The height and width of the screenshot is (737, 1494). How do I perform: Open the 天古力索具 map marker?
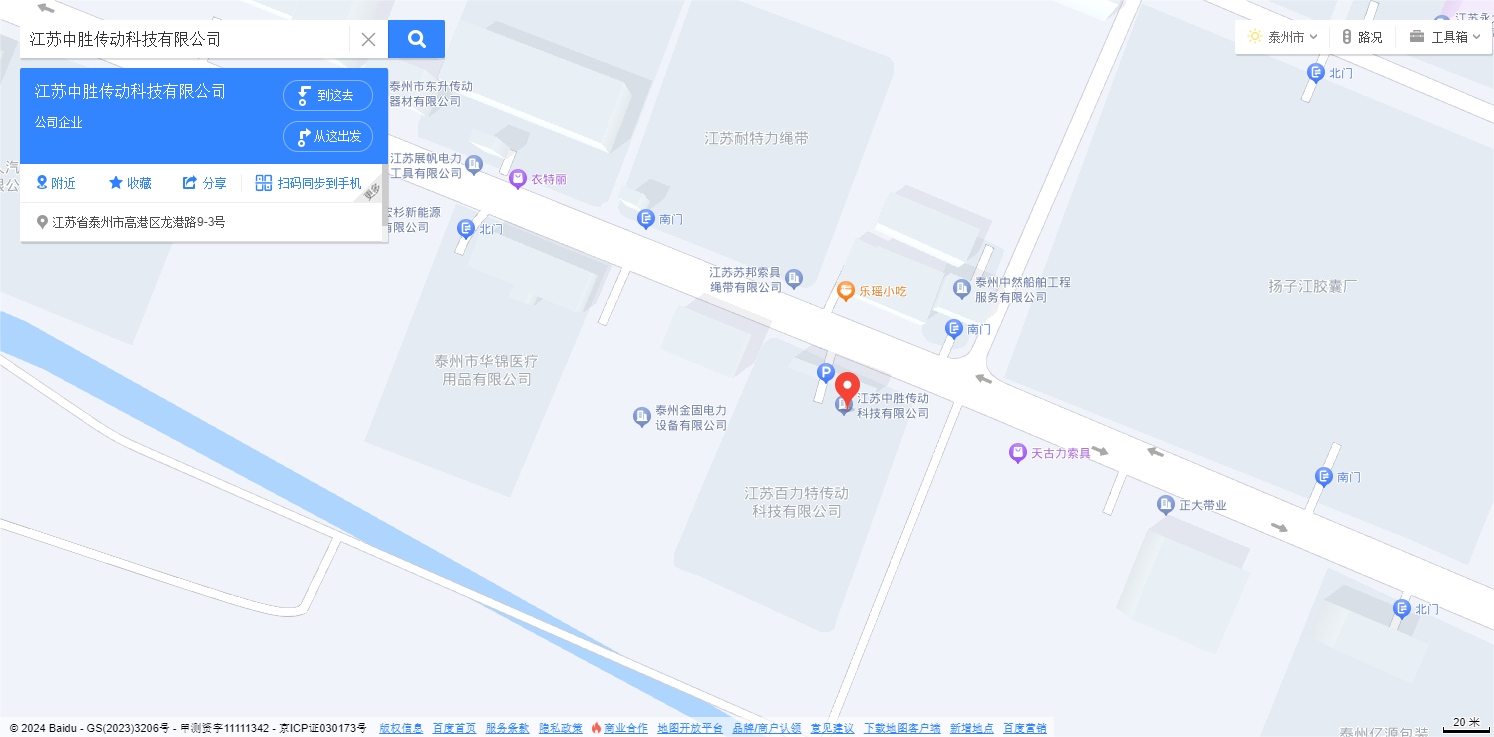[x=1050, y=453]
